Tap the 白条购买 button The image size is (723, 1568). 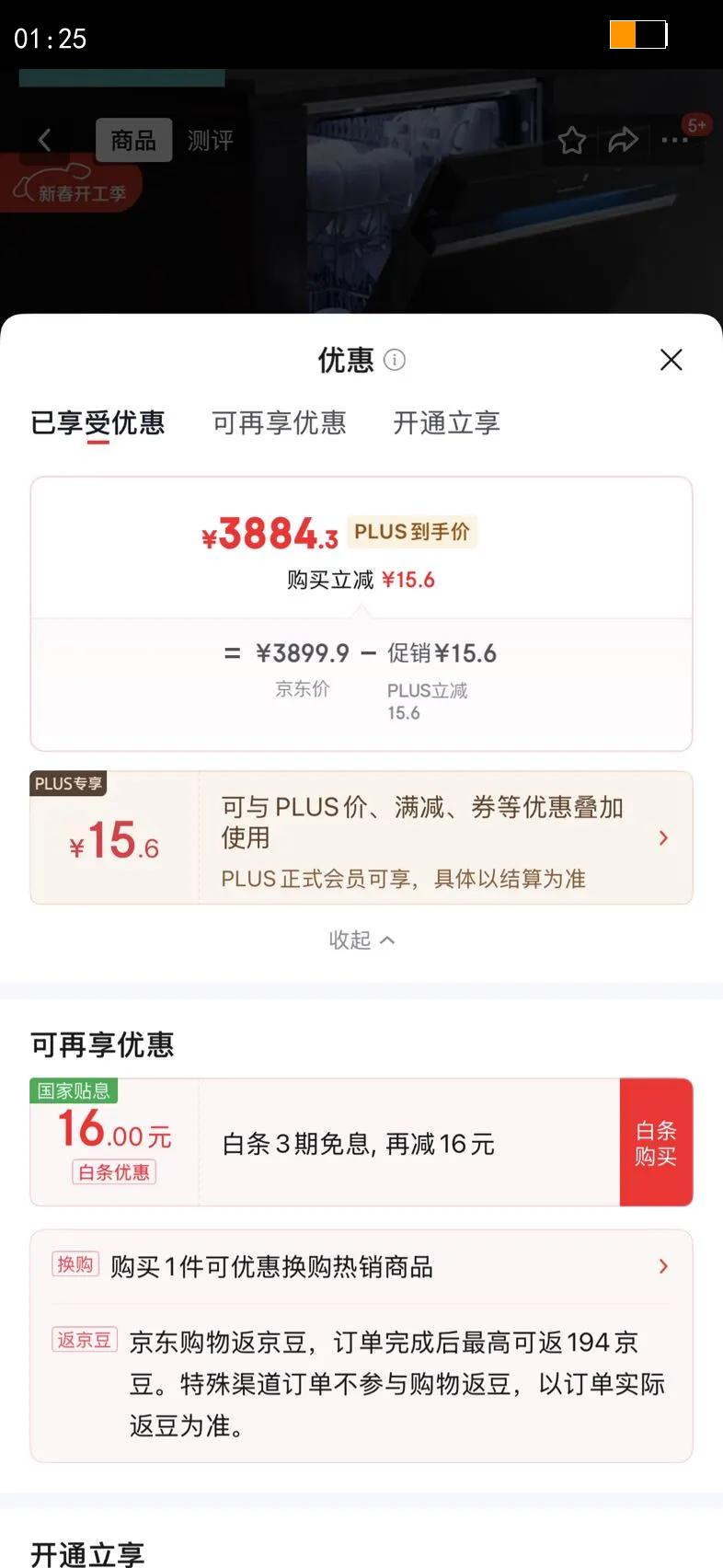coord(656,1142)
